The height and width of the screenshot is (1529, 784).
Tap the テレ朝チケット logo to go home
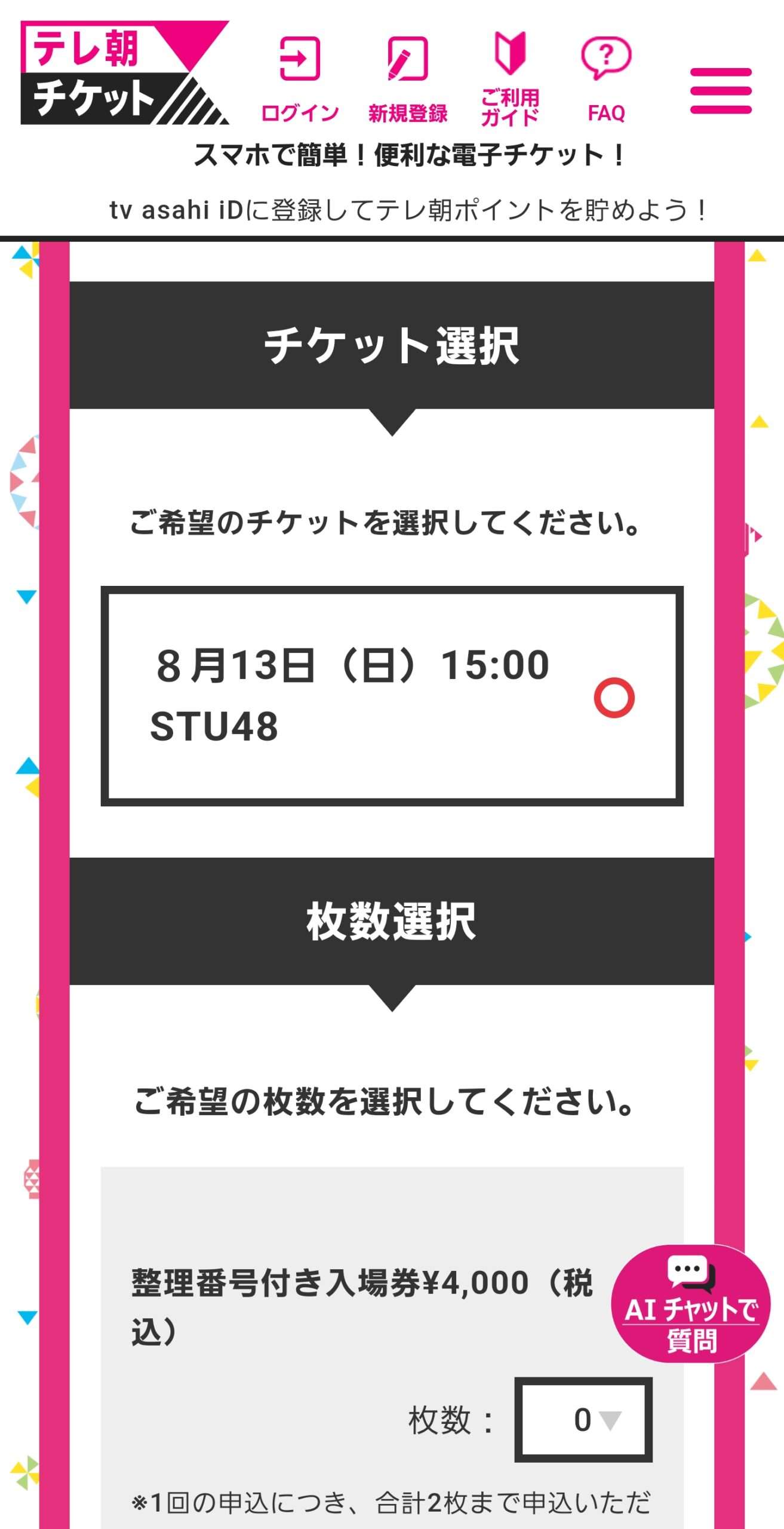[x=124, y=73]
